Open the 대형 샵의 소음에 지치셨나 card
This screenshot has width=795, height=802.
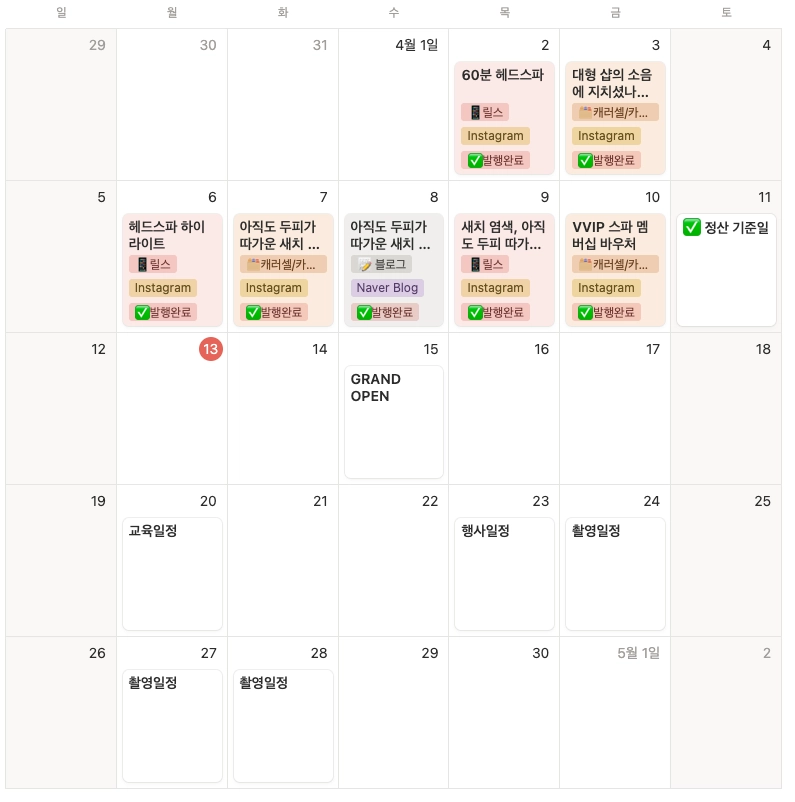pyautogui.click(x=614, y=83)
